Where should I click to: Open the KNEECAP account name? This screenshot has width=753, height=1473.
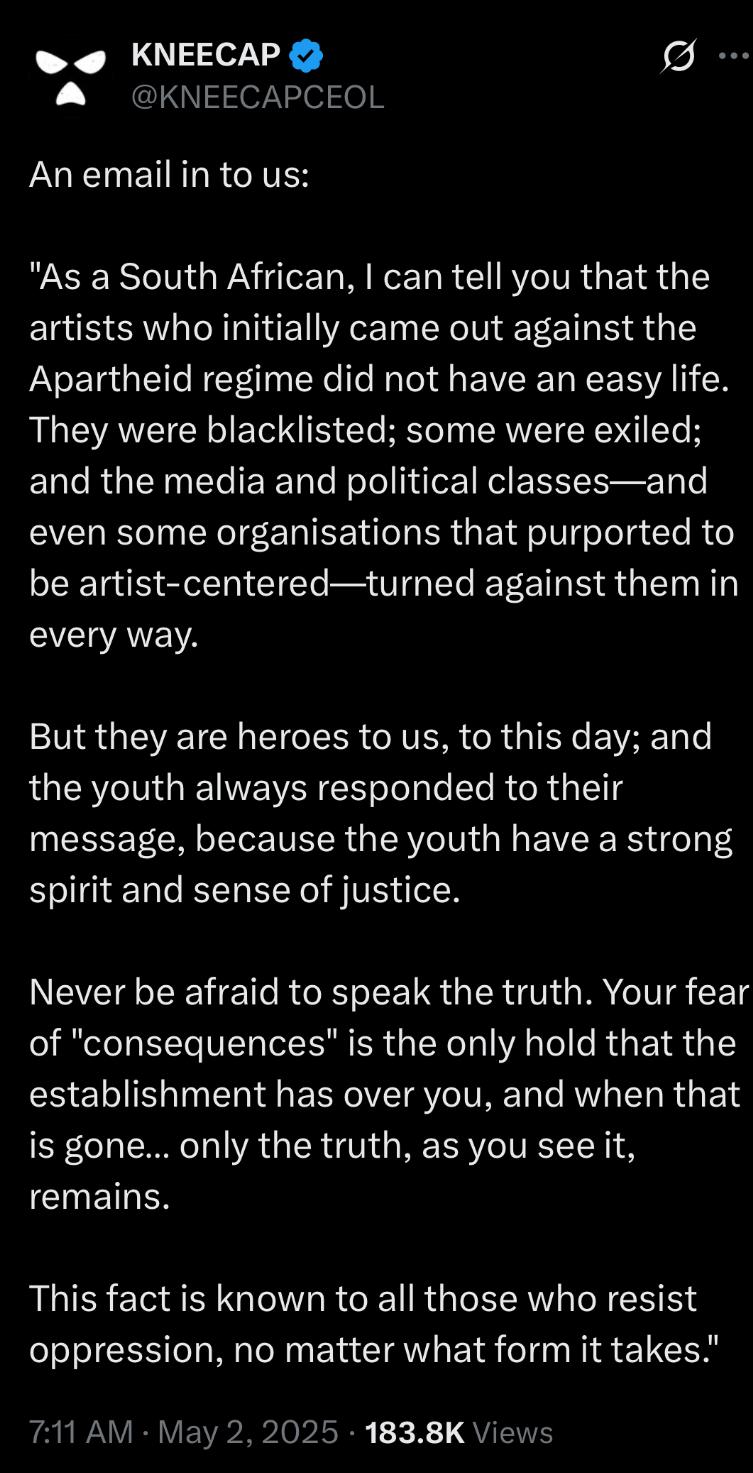click(x=206, y=55)
